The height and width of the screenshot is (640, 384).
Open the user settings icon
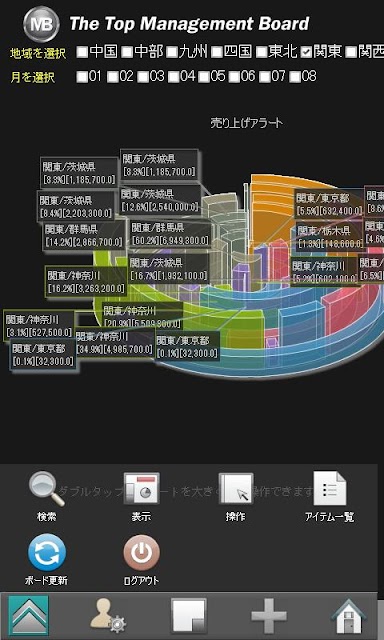(x=108, y=616)
